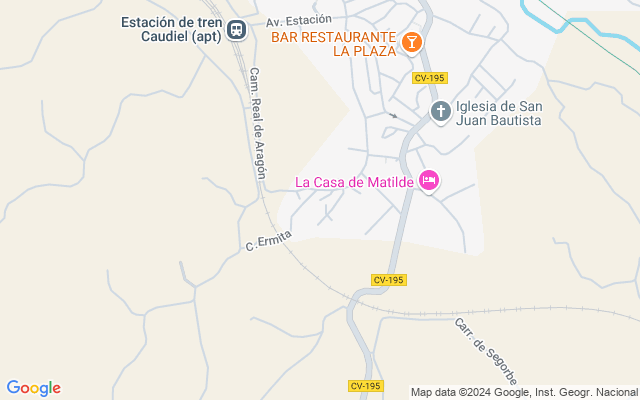Select the Estación de tren Caudiel station marker
The width and height of the screenshot is (640, 400).
coord(237,30)
